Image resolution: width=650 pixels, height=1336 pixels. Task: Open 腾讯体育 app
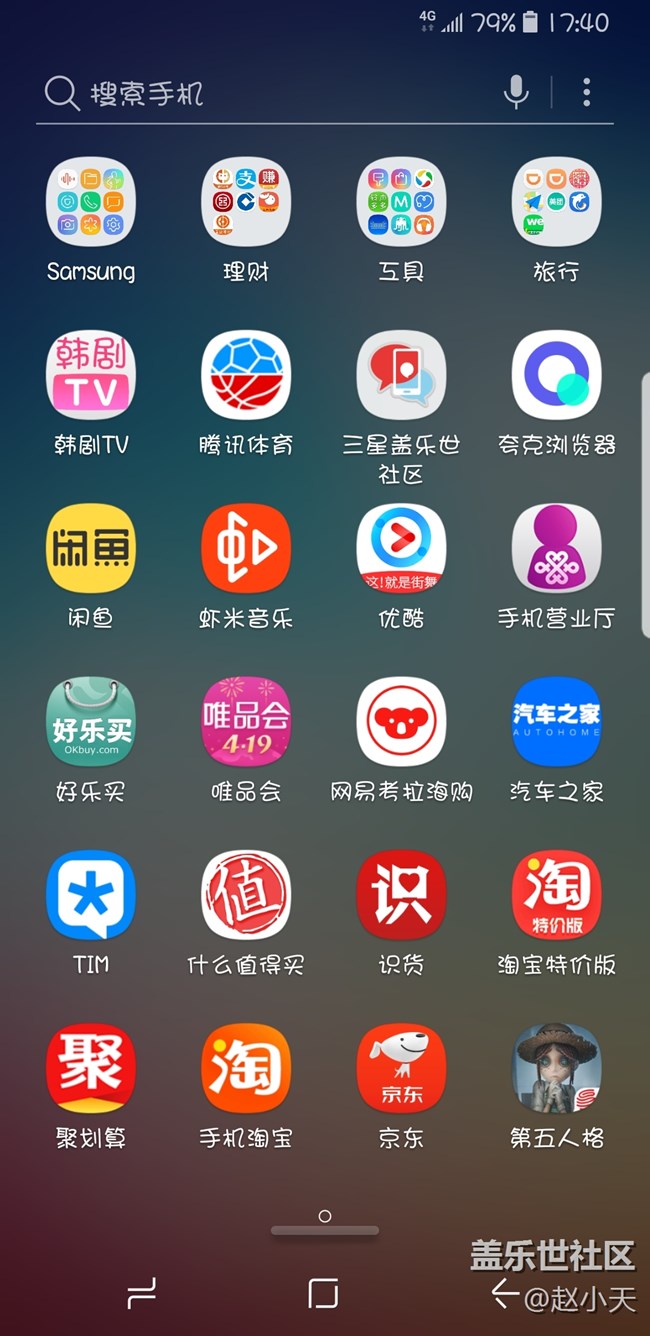point(246,376)
